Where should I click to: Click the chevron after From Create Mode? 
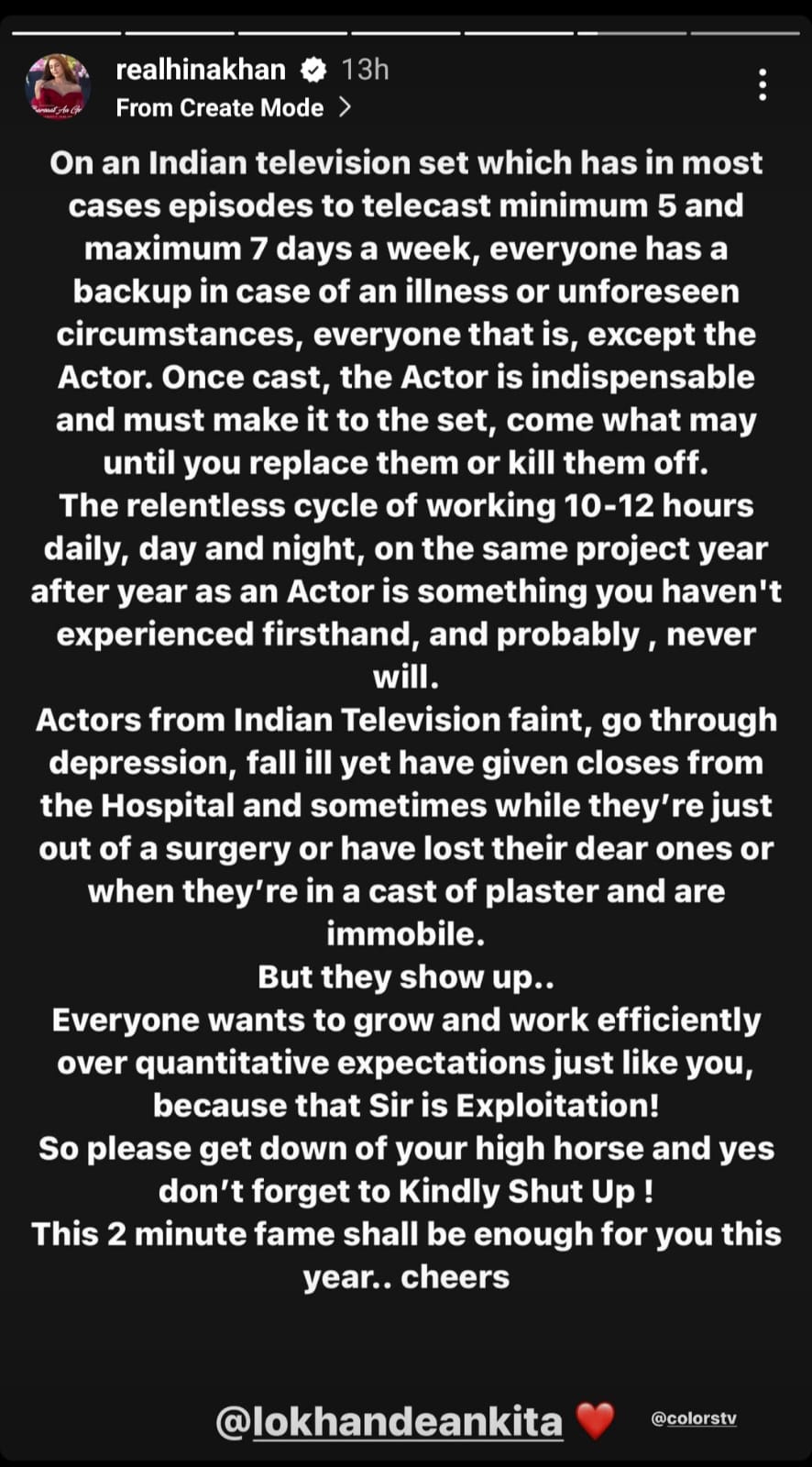[345, 107]
